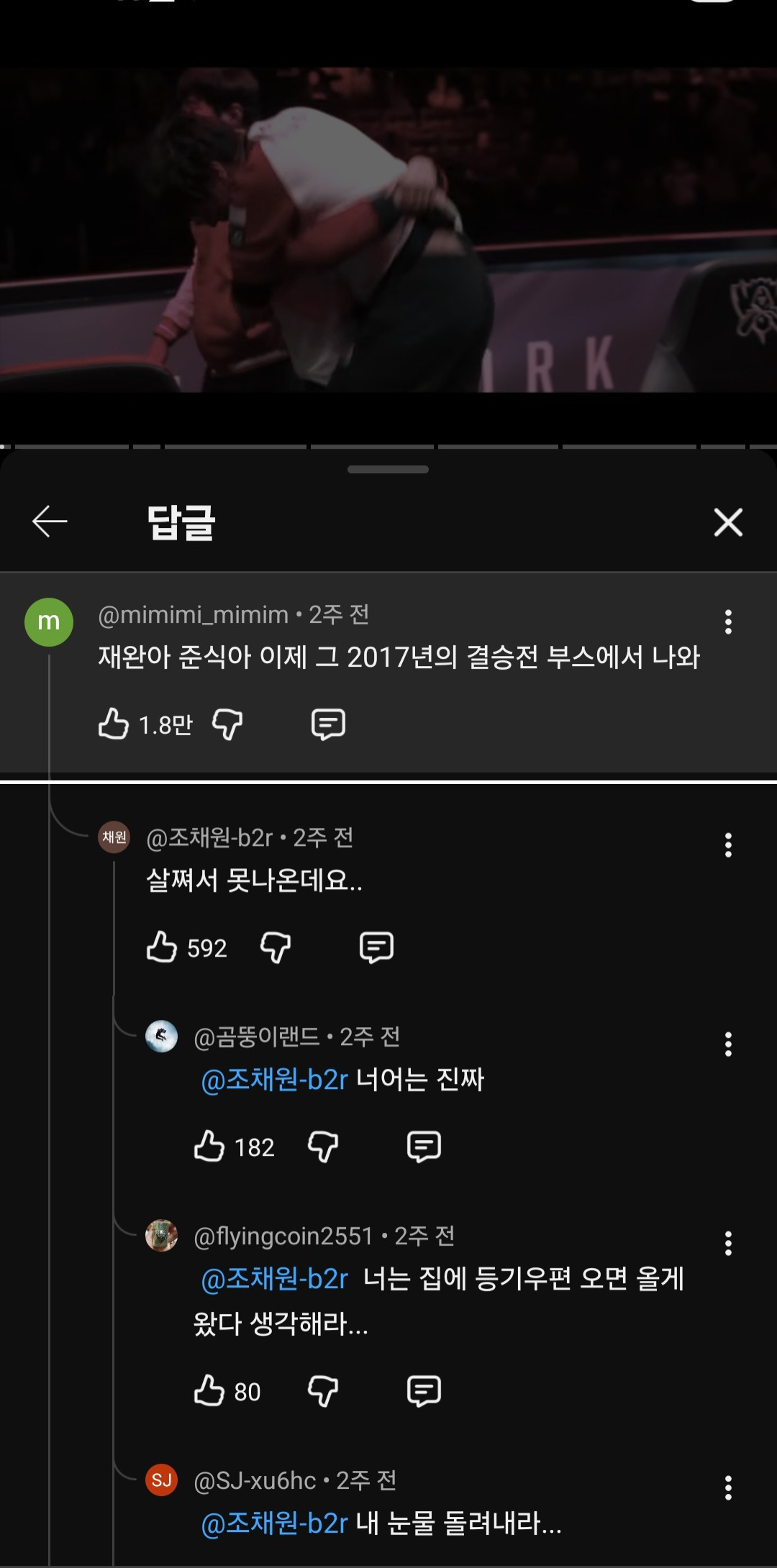Go back from the 답글 panel
Screen dimensions: 777x1568
click(x=50, y=521)
